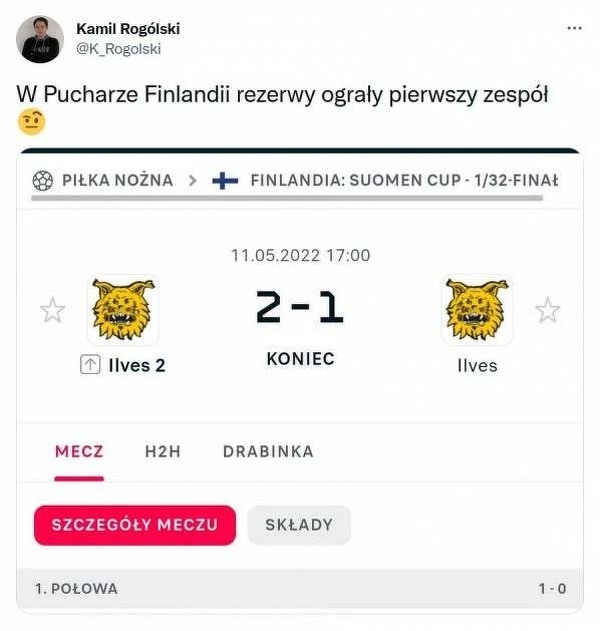Open the @K_Rogolski profile handle
Viewport: 600px width, 631px height.
(118, 49)
